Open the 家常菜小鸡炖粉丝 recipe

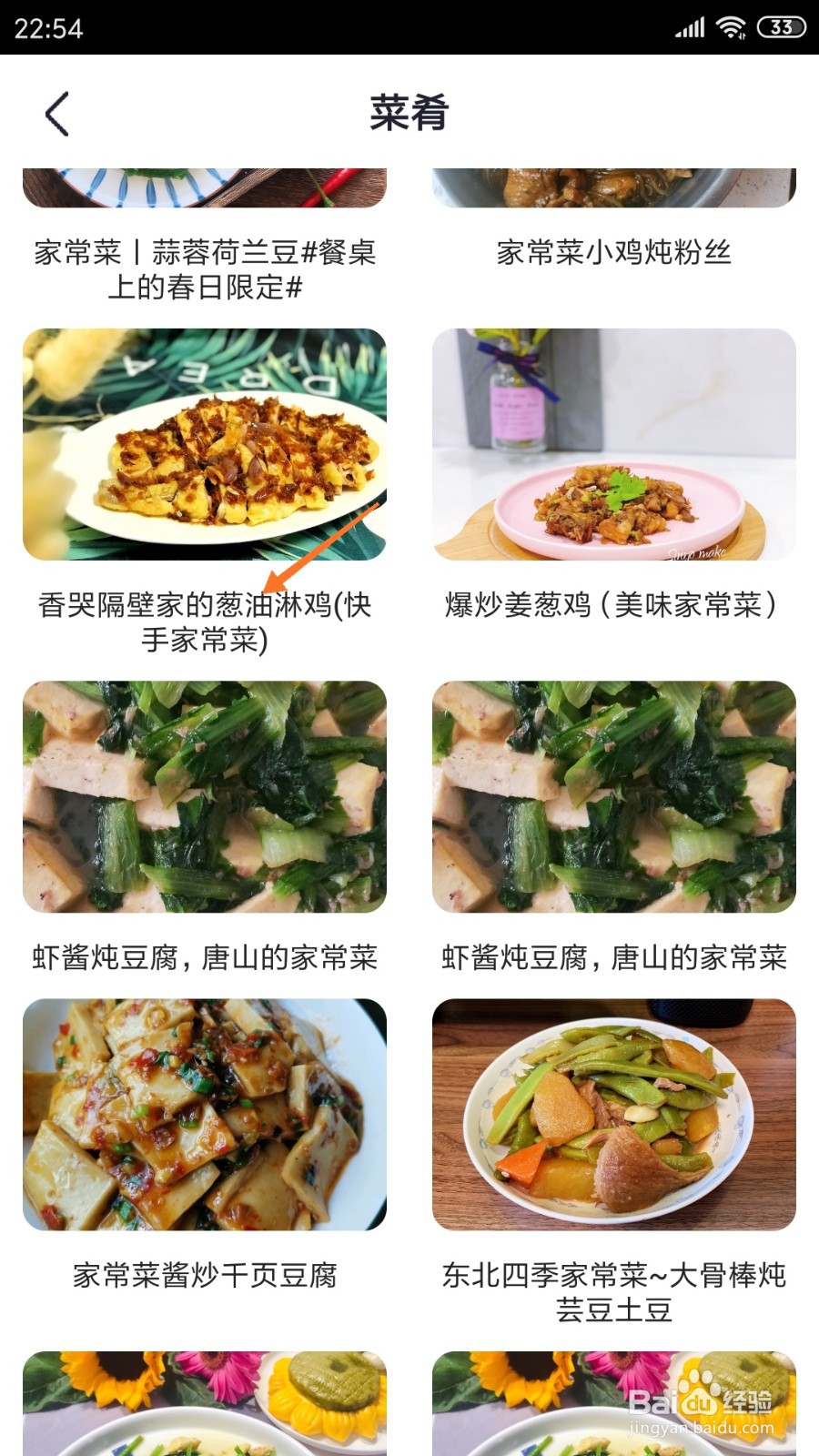pyautogui.click(x=613, y=251)
